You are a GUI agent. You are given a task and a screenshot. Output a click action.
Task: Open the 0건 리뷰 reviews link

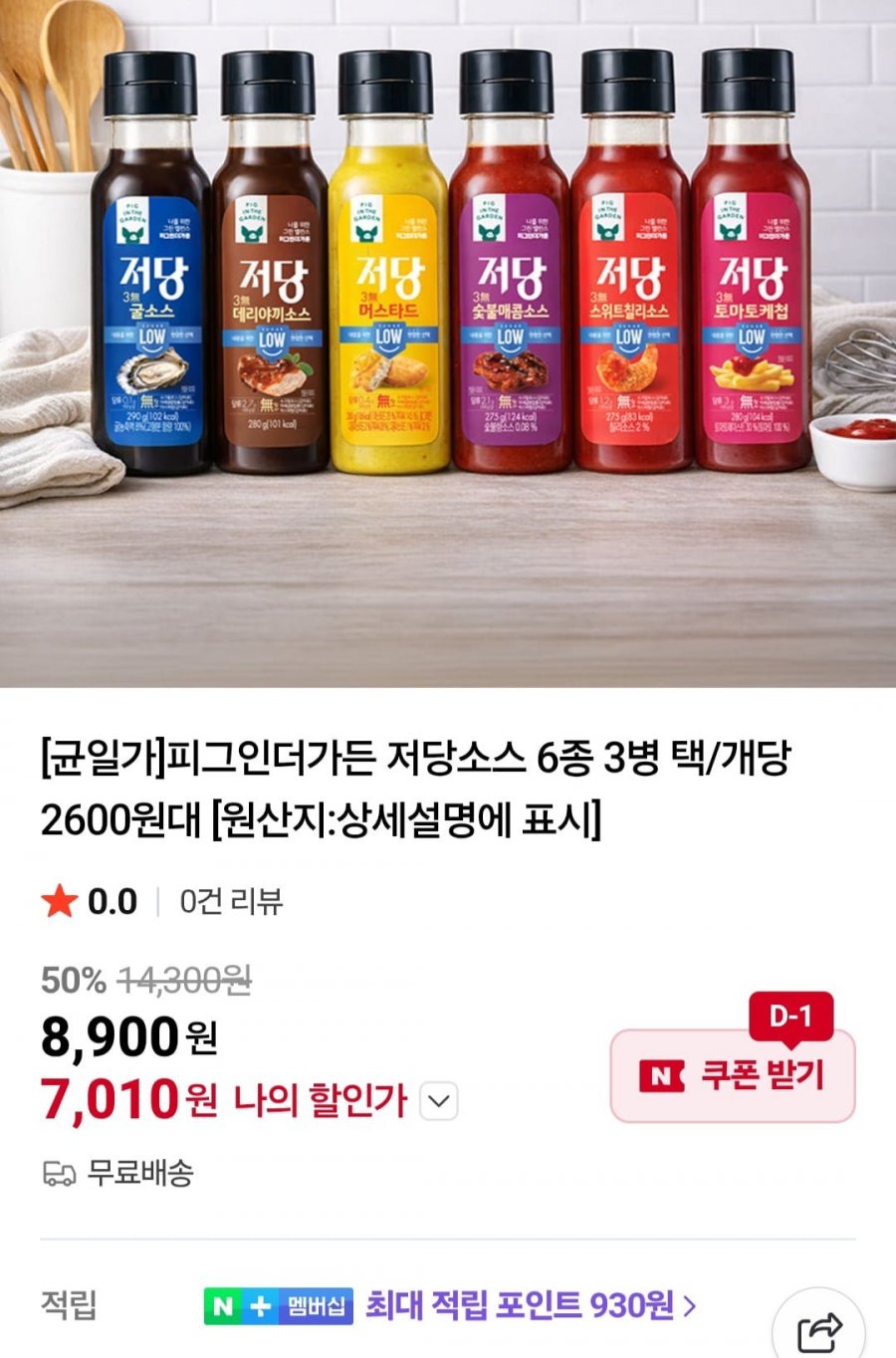231,901
